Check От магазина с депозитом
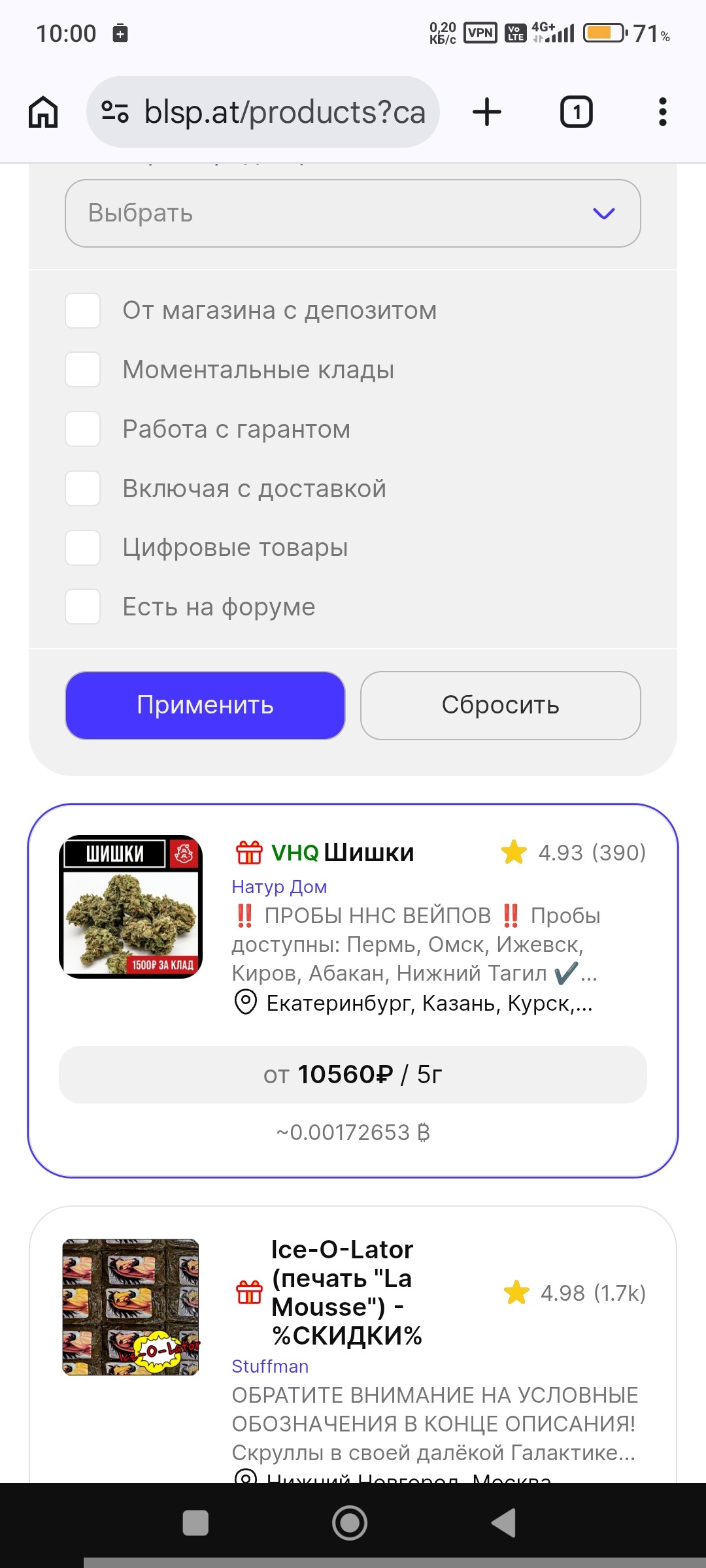Image resolution: width=706 pixels, height=1568 pixels. click(83, 310)
